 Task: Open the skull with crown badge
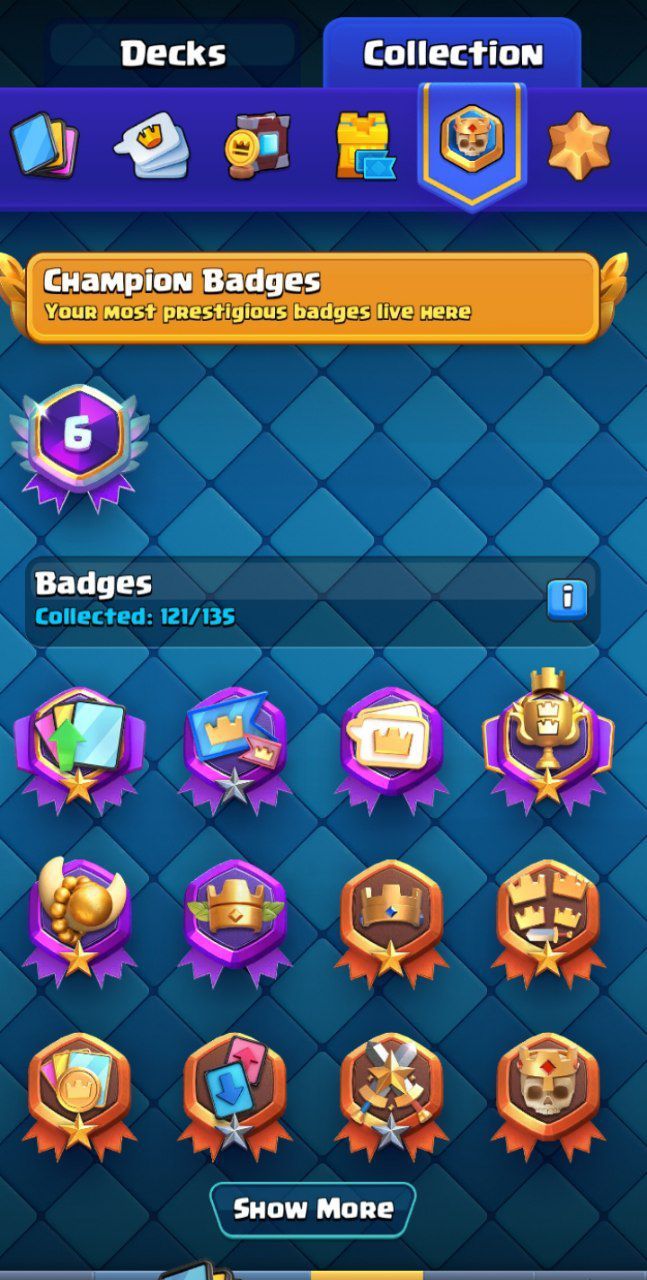click(x=547, y=1092)
